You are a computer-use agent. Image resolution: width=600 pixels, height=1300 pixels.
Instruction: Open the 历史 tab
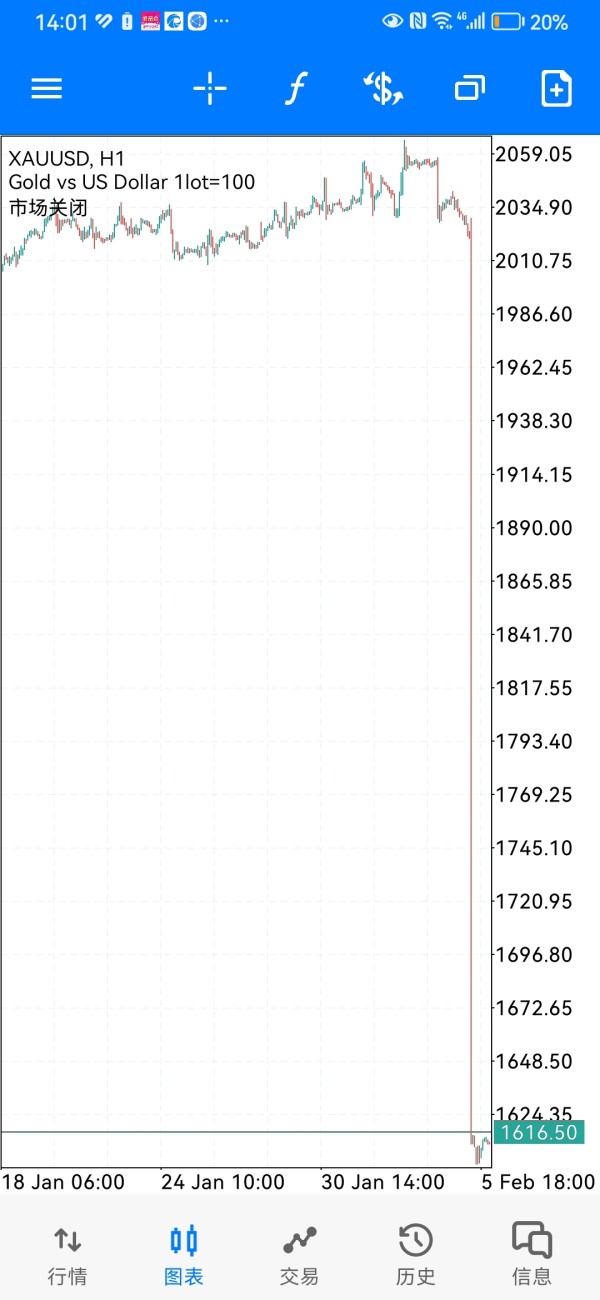click(x=416, y=1254)
